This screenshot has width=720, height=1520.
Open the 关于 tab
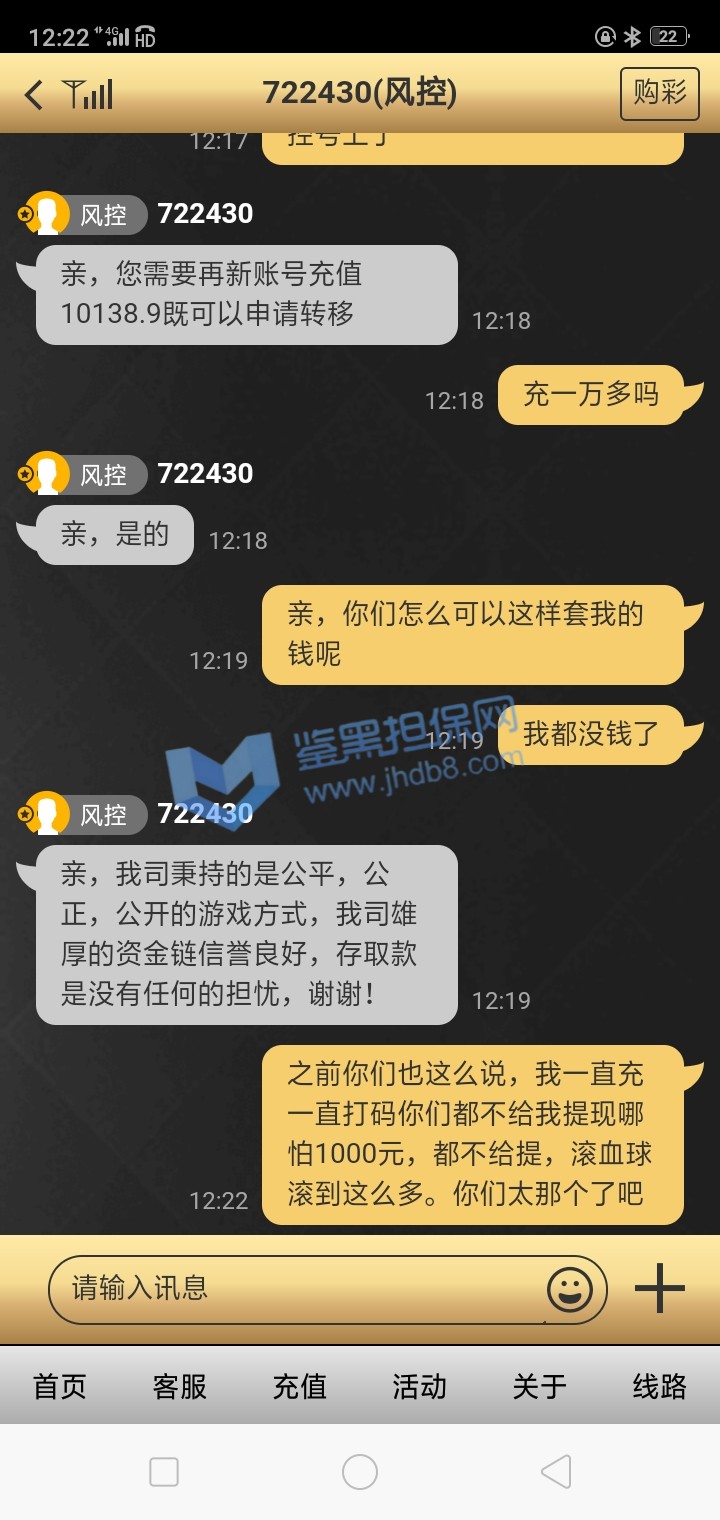coord(540,1386)
